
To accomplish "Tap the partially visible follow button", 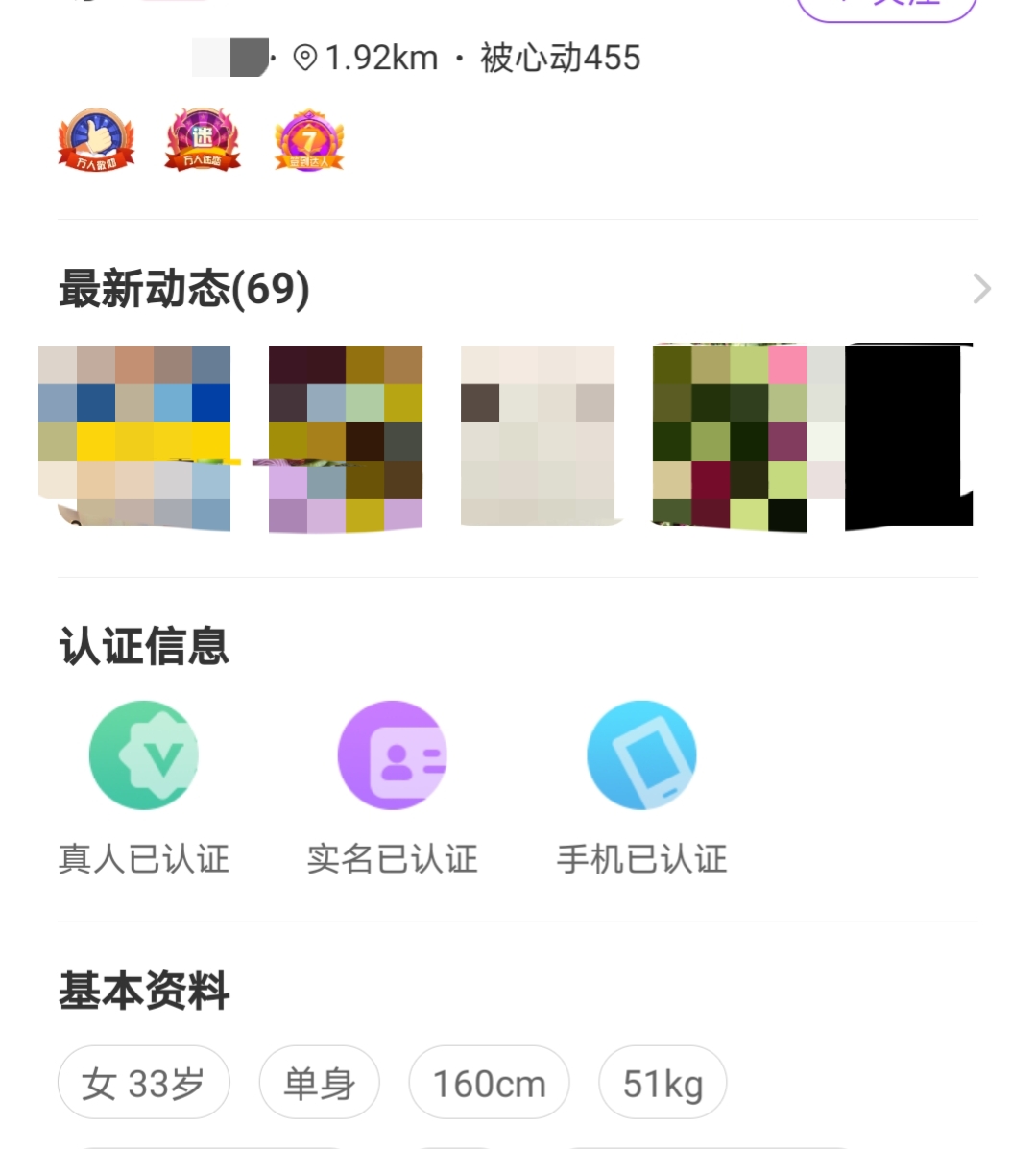I will 886,8.
